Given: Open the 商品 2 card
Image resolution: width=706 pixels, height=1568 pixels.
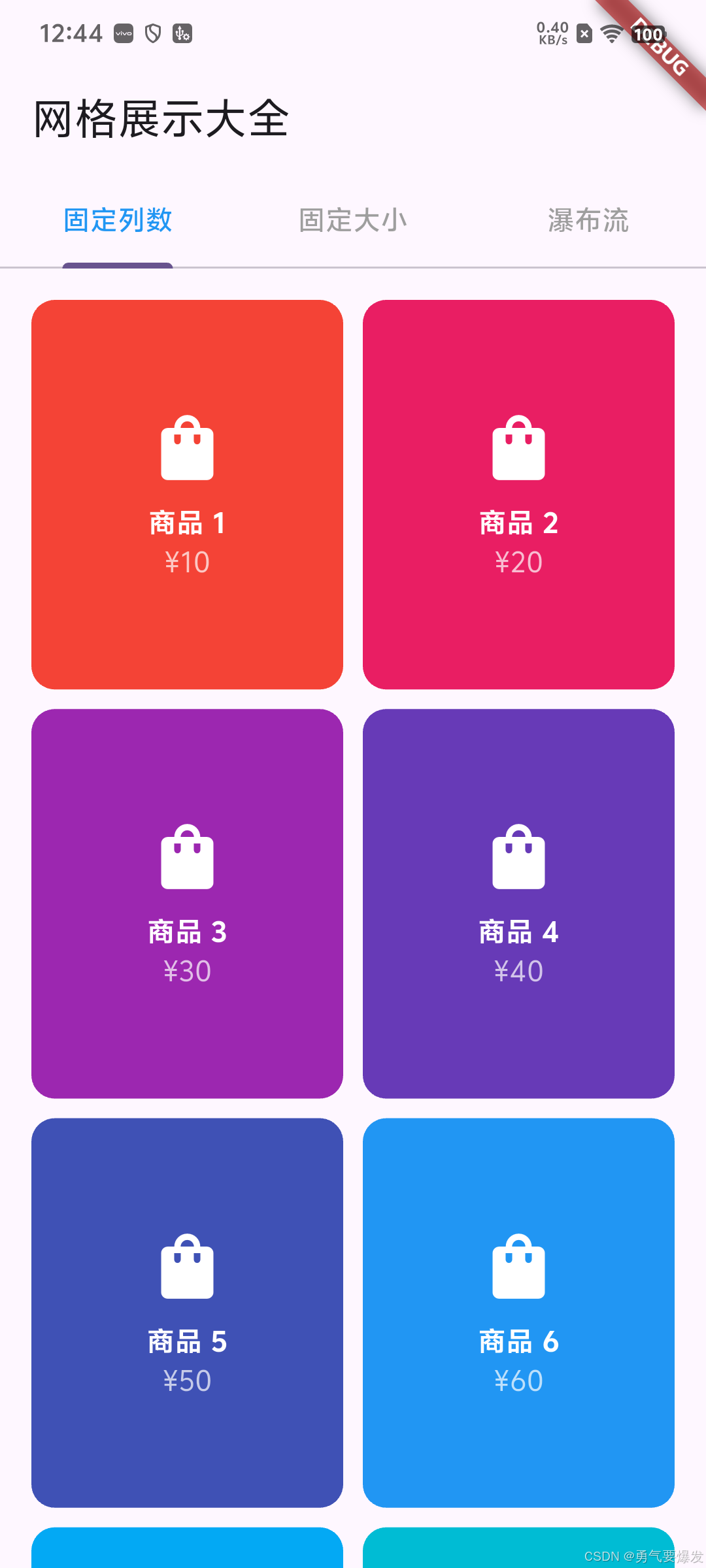Looking at the screenshot, I should point(518,495).
